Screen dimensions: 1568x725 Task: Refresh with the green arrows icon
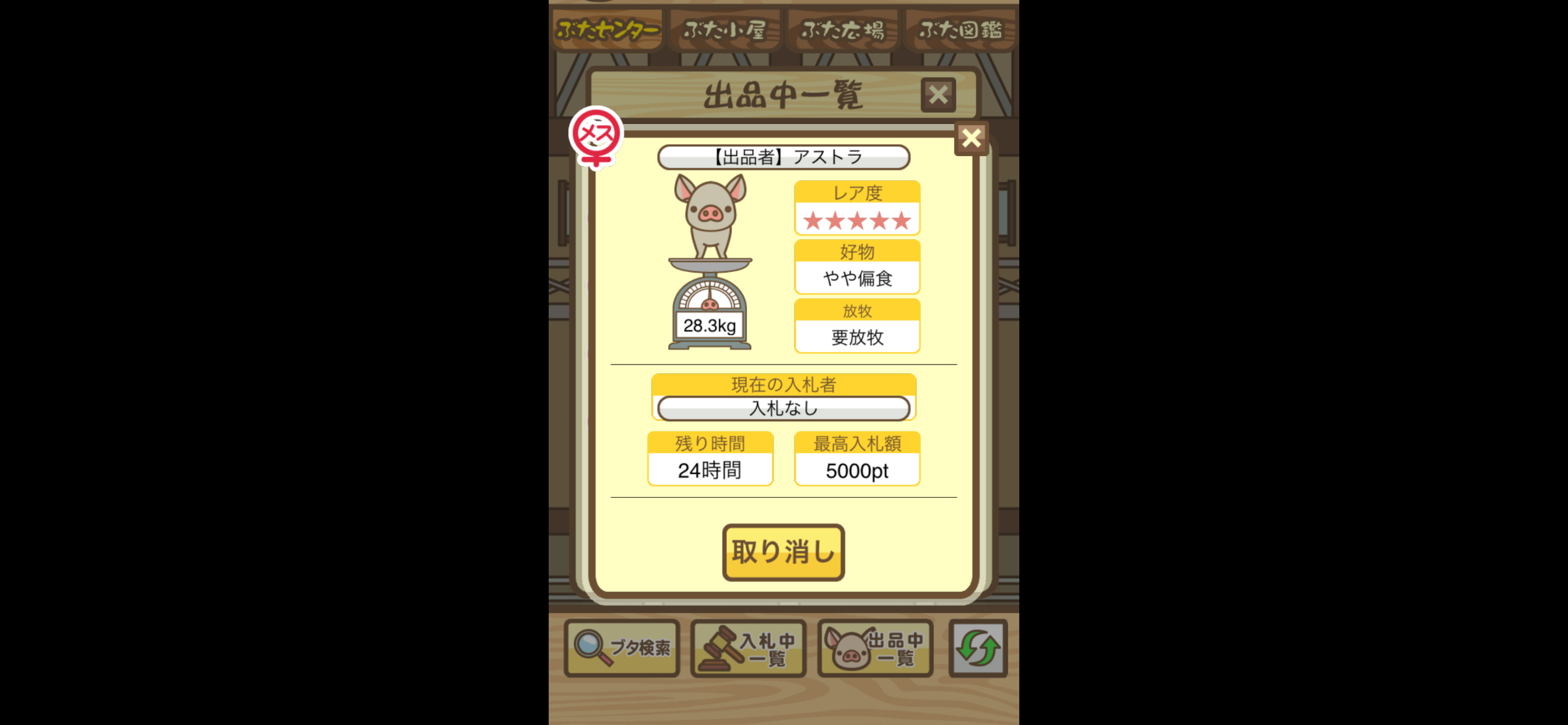978,648
